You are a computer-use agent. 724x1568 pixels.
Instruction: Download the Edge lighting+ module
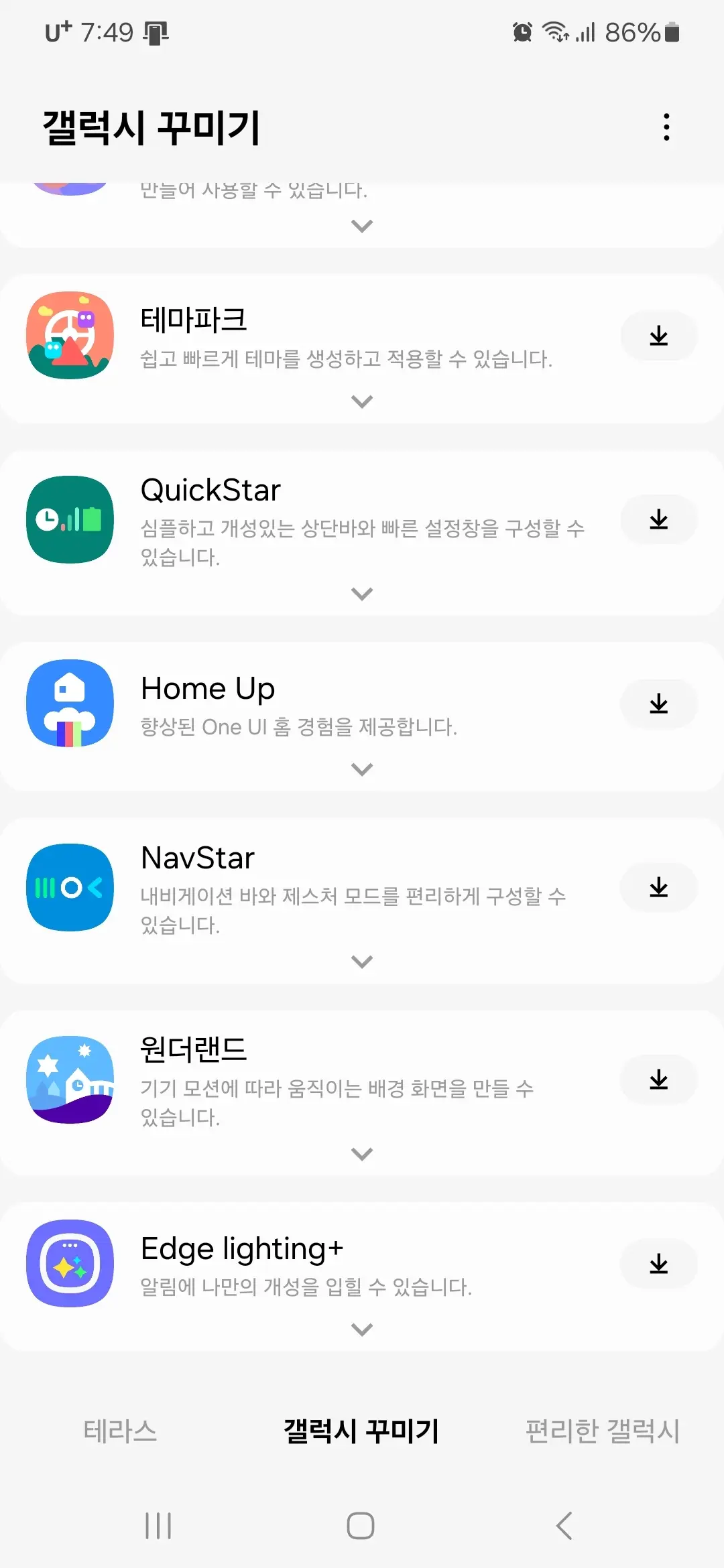click(x=659, y=1262)
